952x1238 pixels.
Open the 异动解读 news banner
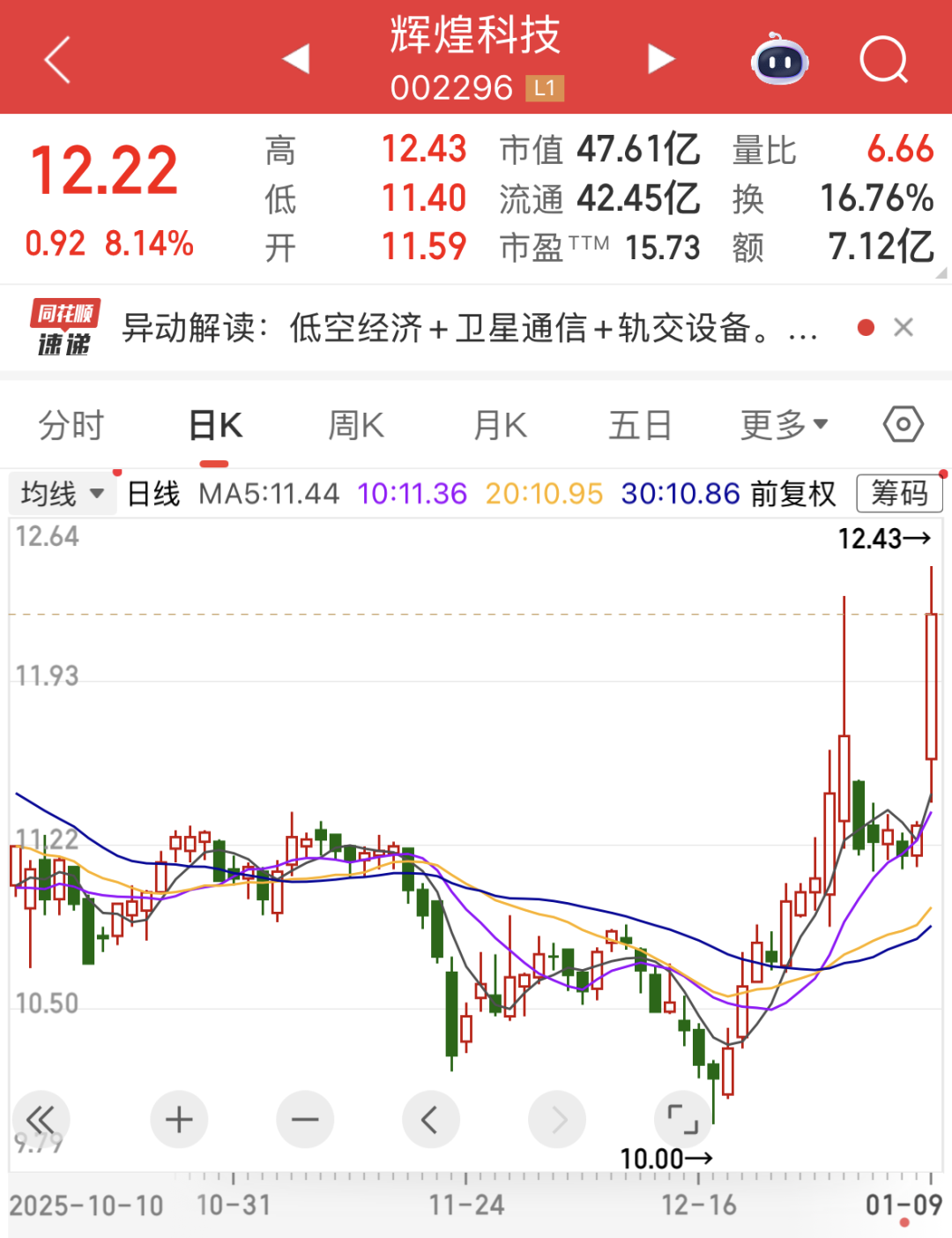[x=467, y=328]
